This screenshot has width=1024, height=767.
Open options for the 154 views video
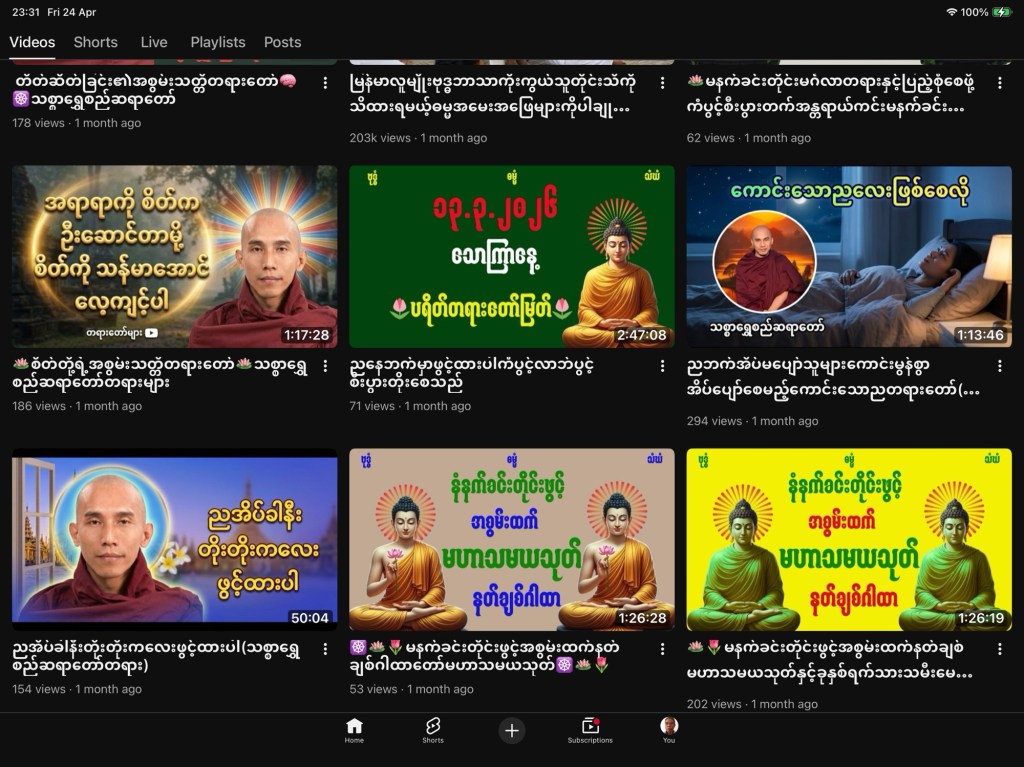click(x=325, y=650)
